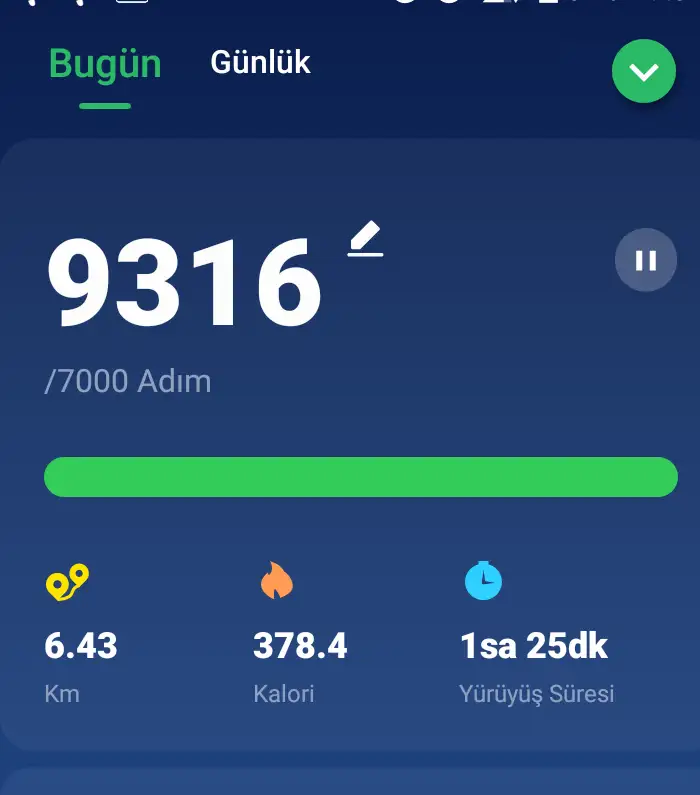The width and height of the screenshot is (700, 795).
Task: Expand the green chevron dropdown button
Action: click(644, 71)
